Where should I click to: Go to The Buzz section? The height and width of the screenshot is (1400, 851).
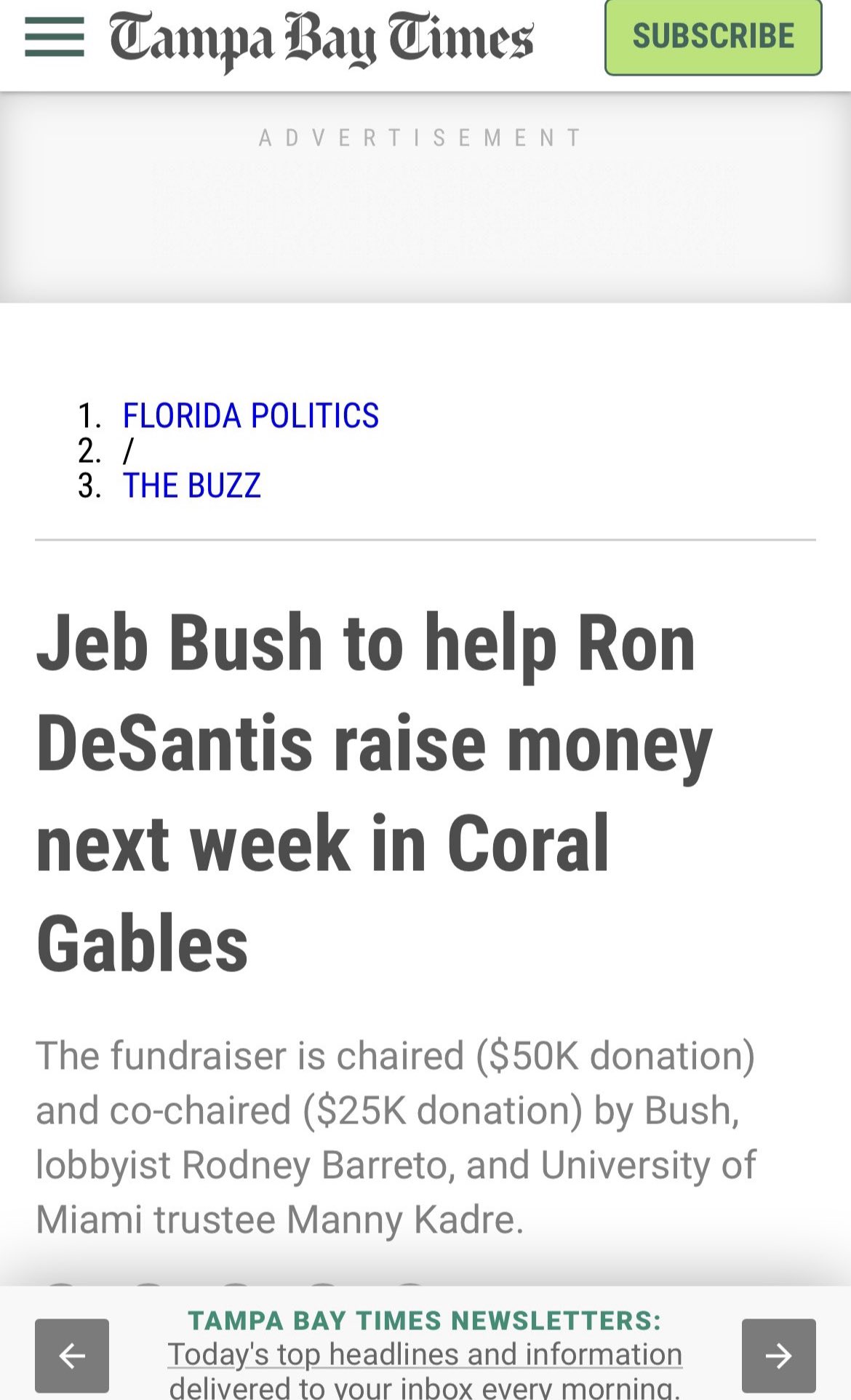[191, 485]
